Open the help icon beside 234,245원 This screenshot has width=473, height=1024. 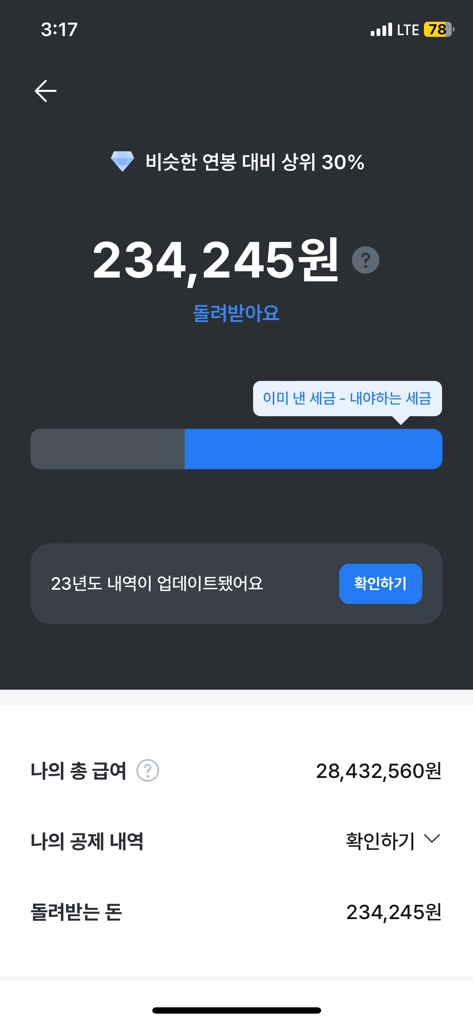click(365, 261)
